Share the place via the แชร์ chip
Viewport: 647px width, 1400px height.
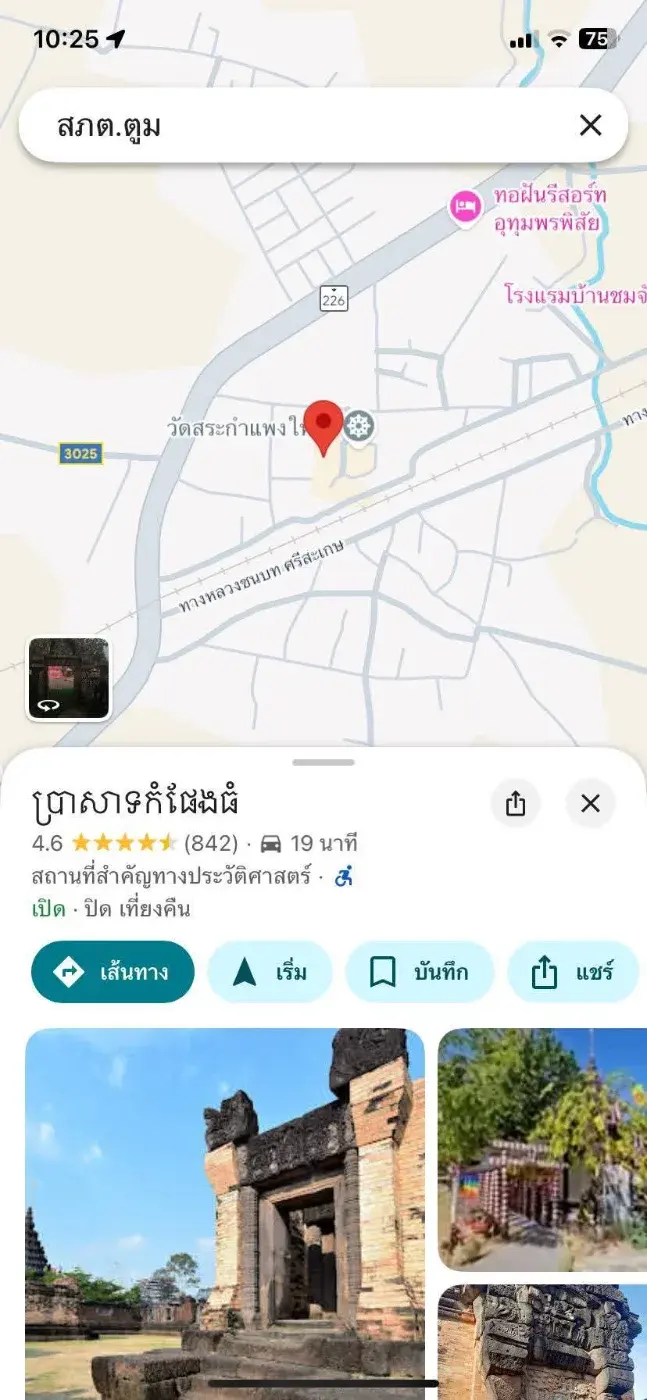pos(572,972)
